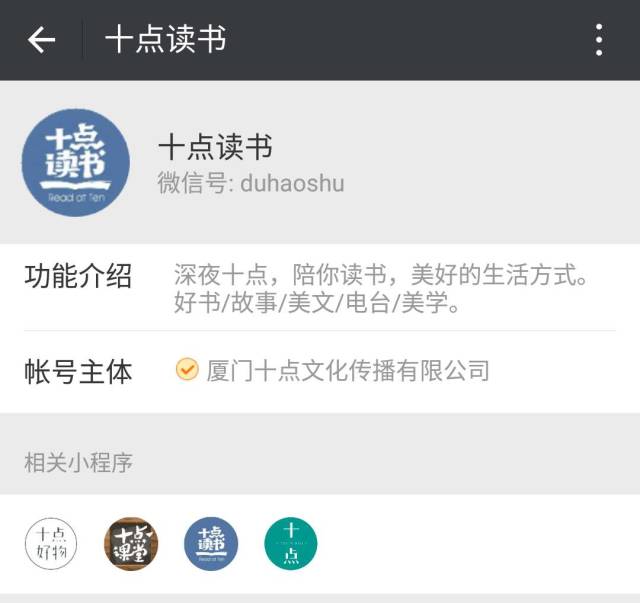This screenshot has width=640, height=603.
Task: Open the blue 十点读书 mini program
Action: [x=211, y=544]
